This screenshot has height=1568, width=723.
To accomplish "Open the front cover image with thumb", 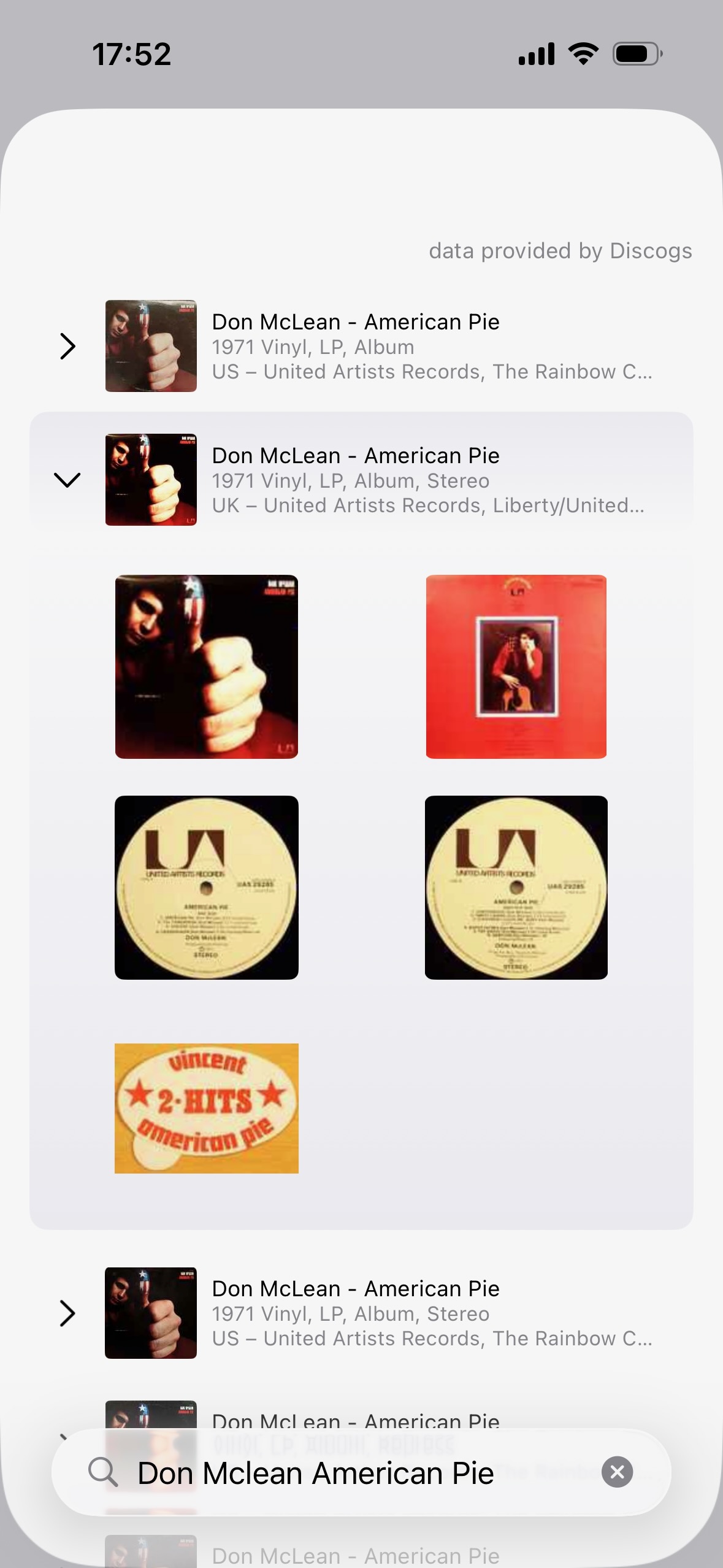I will tap(207, 666).
